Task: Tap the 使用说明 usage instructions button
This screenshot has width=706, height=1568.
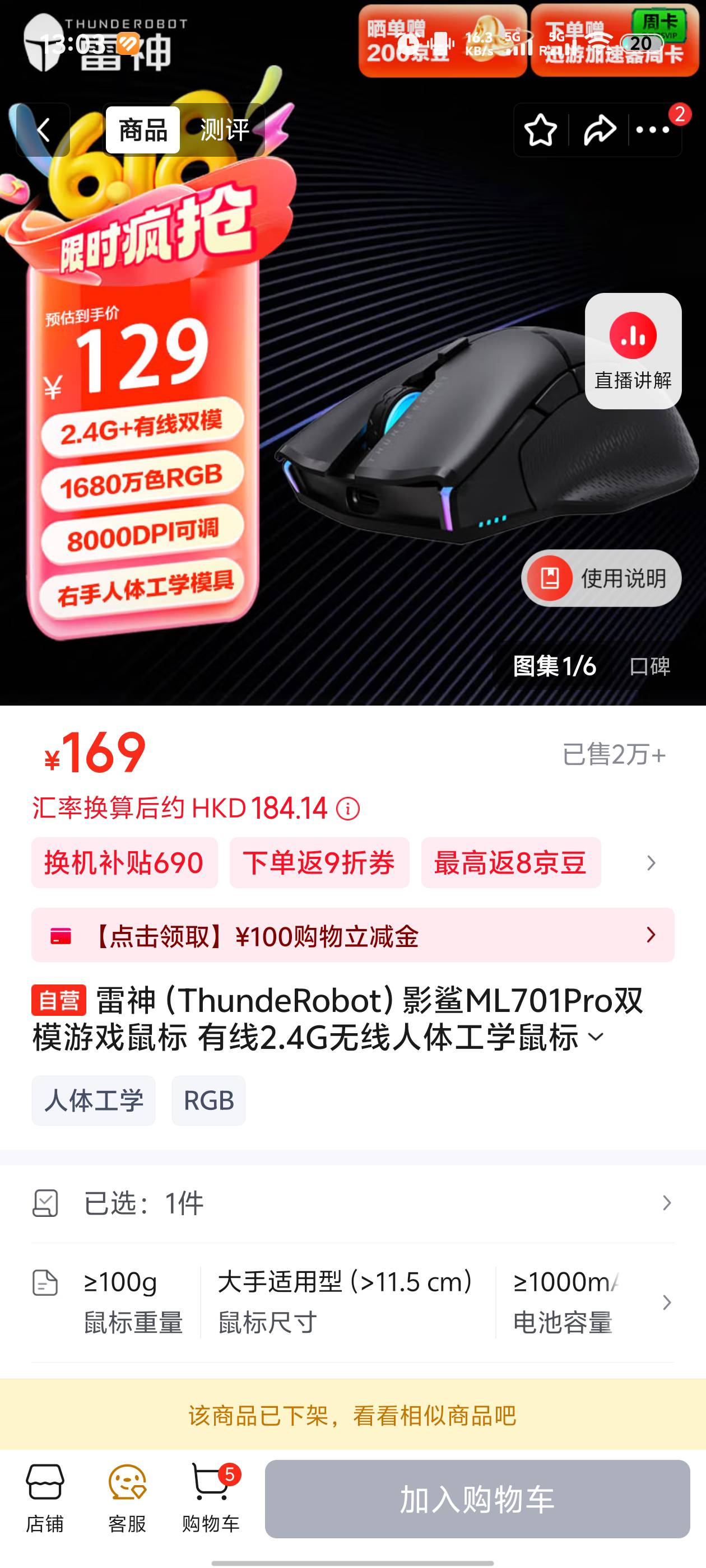Action: [x=599, y=579]
